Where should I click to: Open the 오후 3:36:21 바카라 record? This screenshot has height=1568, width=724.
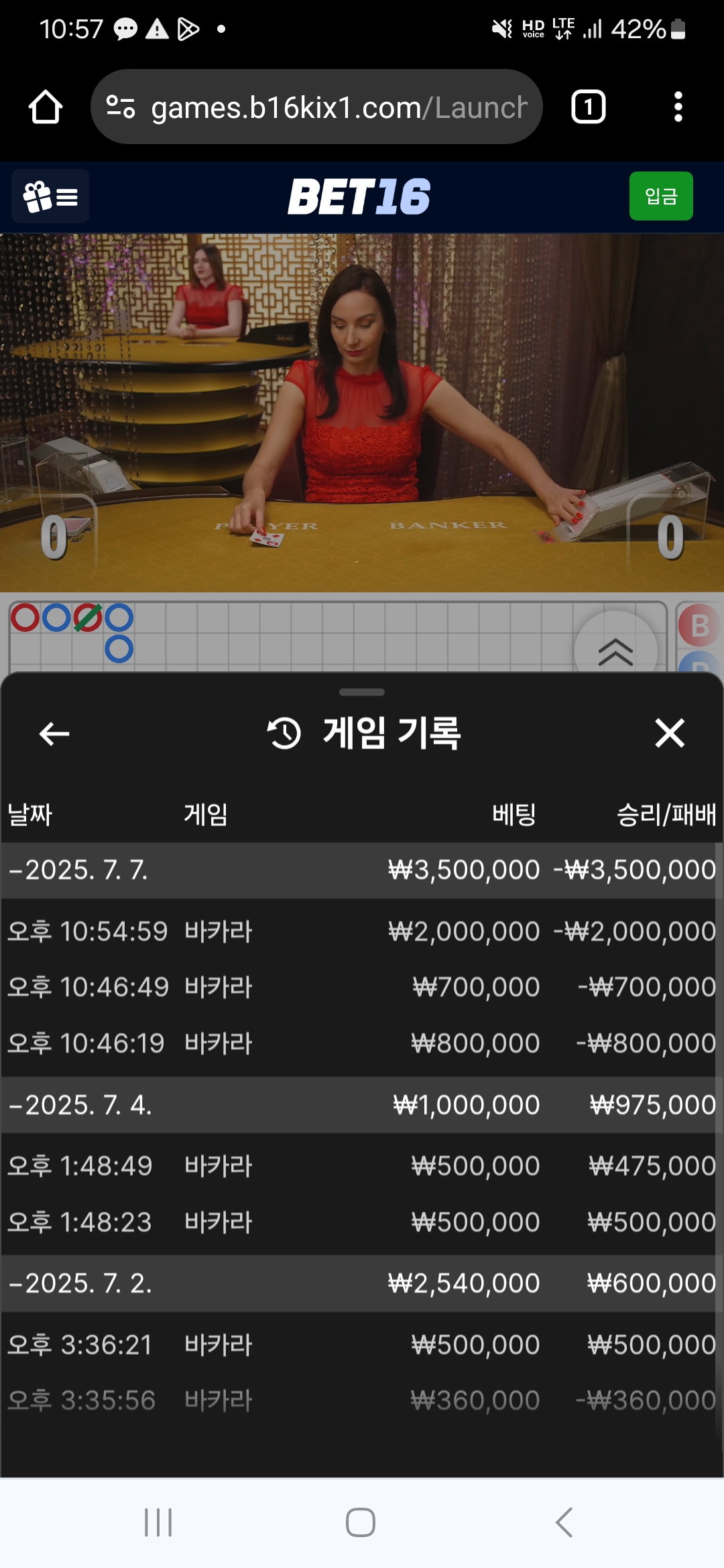click(361, 1345)
